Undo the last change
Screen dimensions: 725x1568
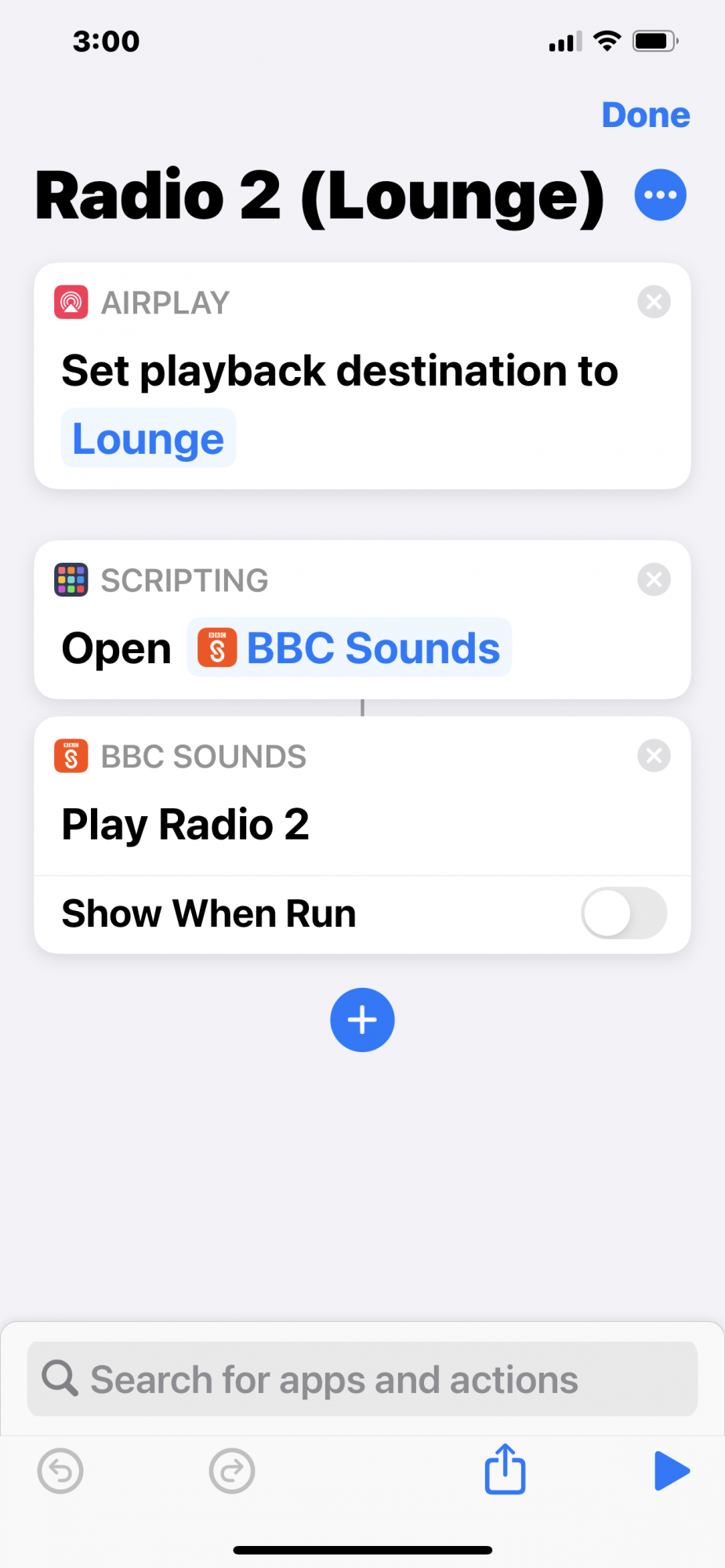point(60,1472)
